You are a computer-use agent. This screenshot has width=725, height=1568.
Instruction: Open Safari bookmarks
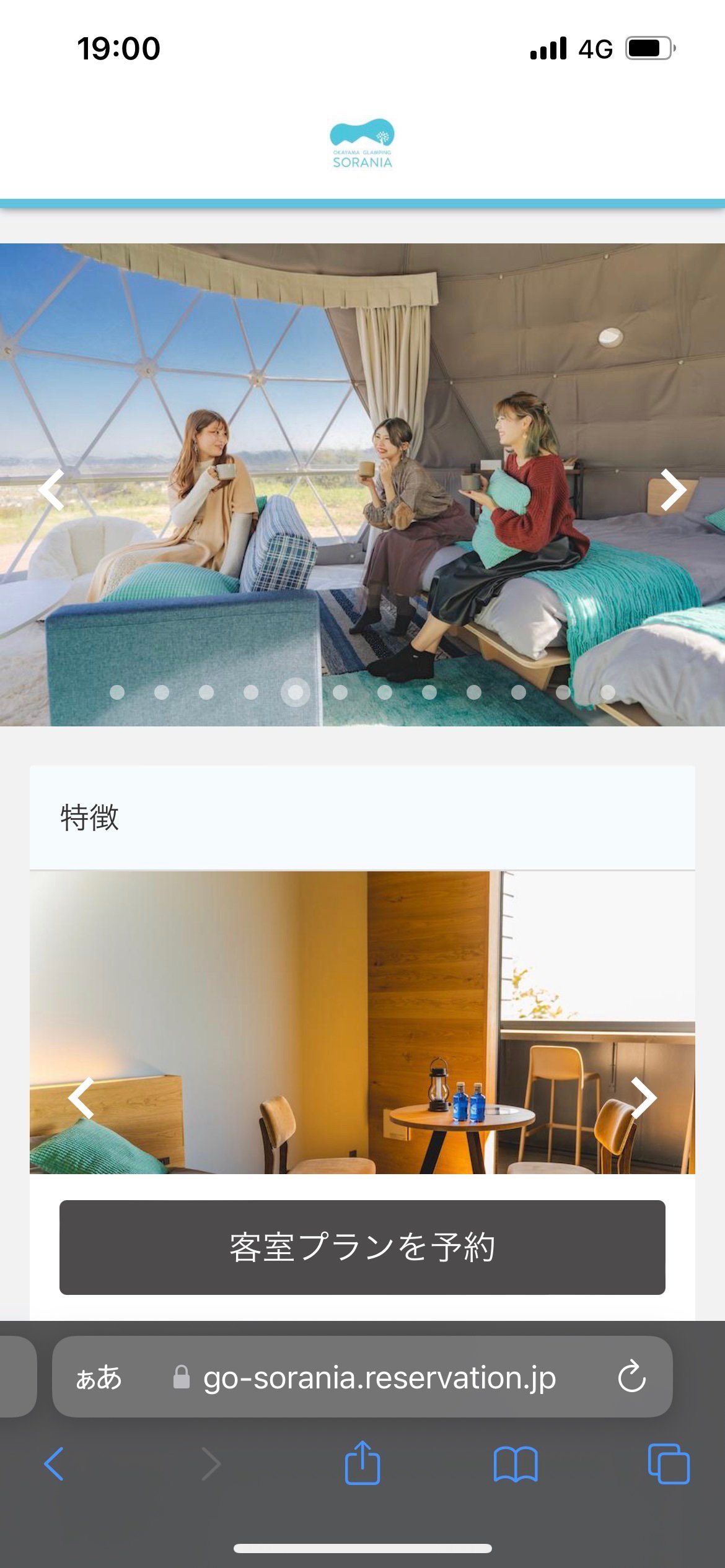click(516, 1464)
